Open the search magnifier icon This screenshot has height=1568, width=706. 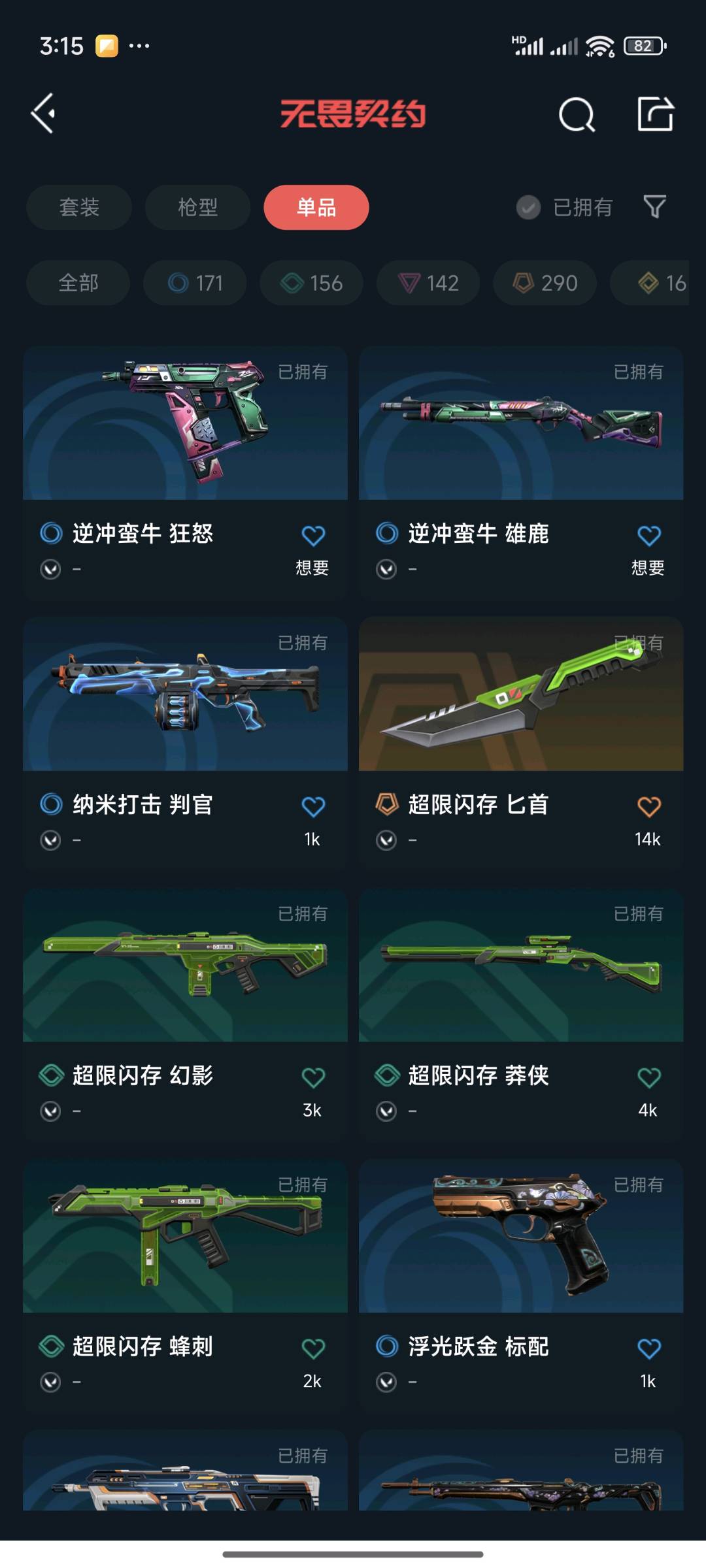(x=577, y=115)
